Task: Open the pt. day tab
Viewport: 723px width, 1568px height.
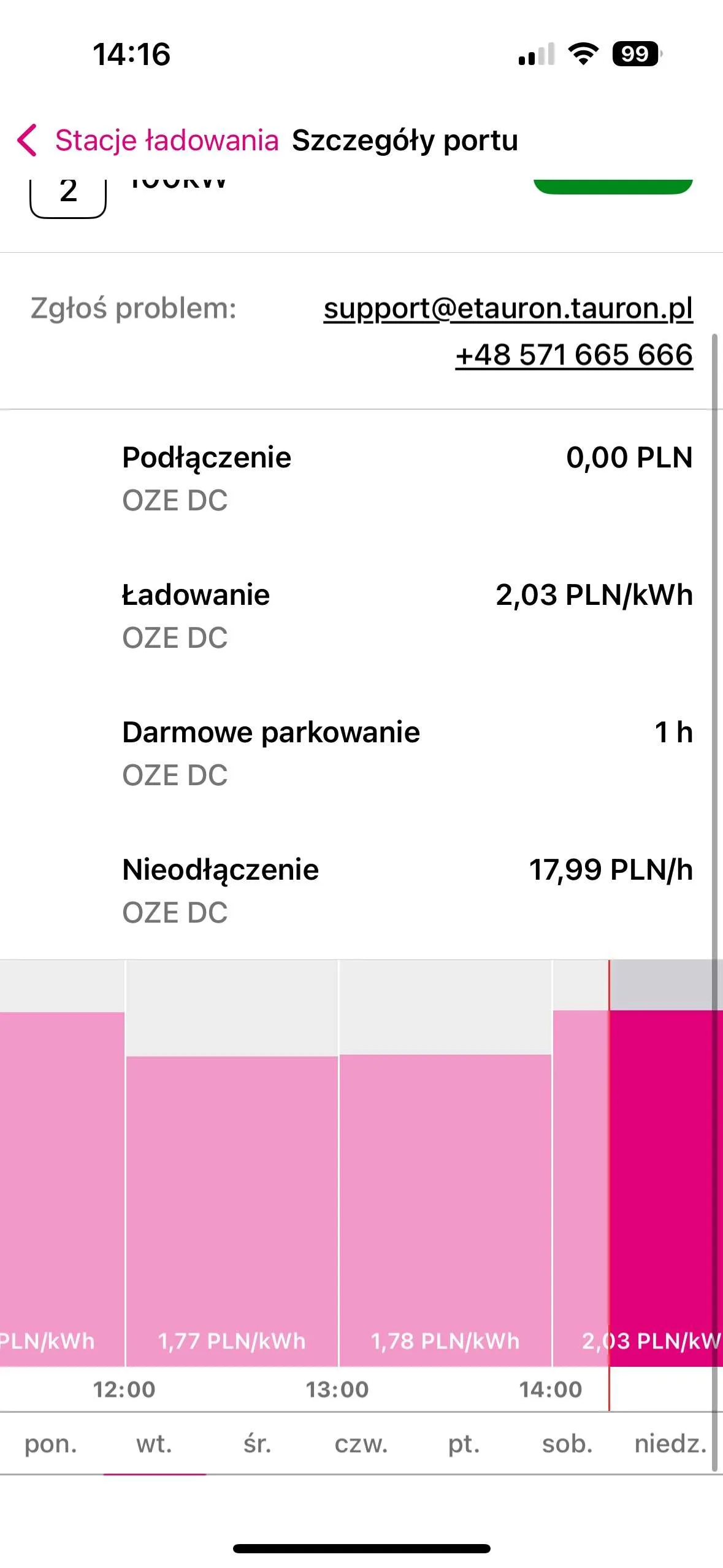Action: tap(464, 1443)
